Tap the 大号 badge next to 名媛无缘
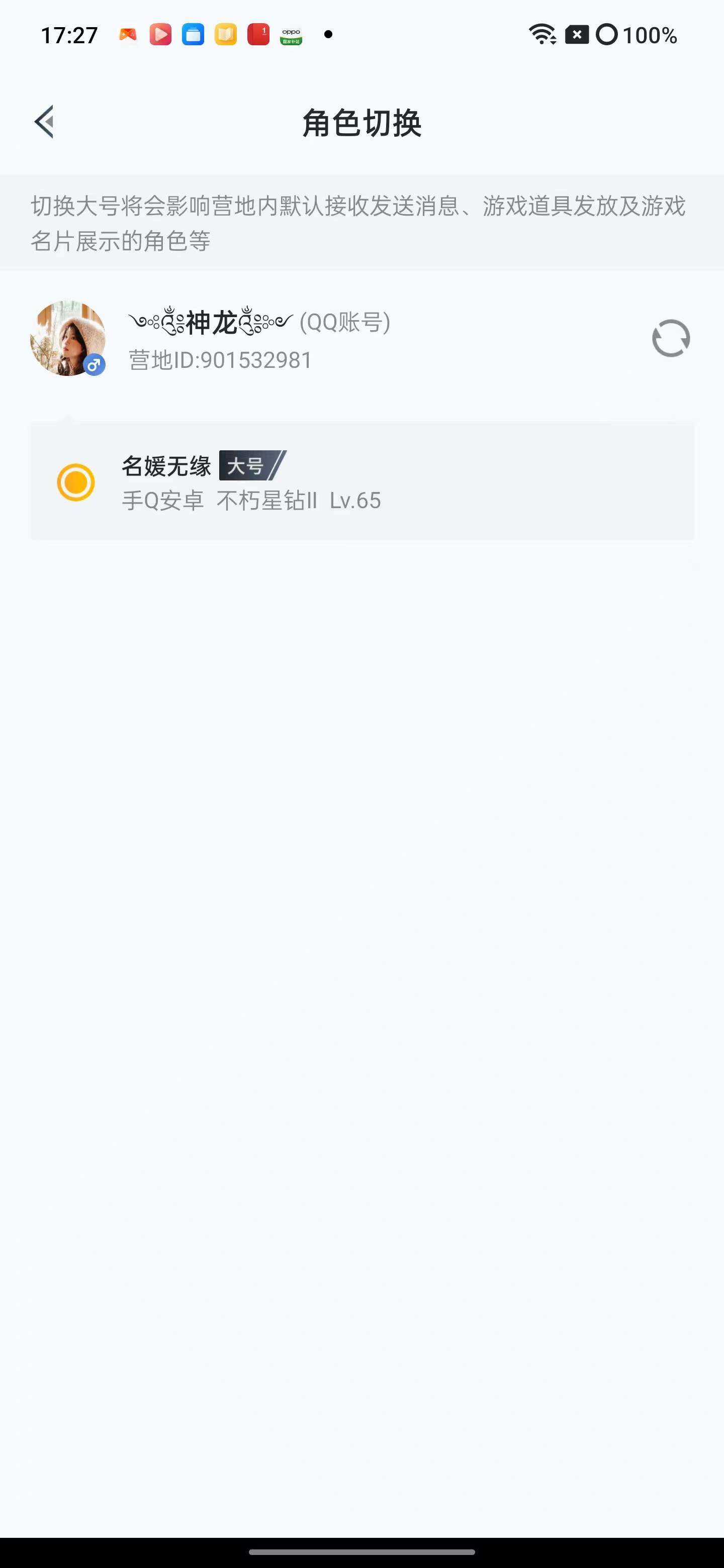Screen dimensions: 724x1568 coord(250,466)
